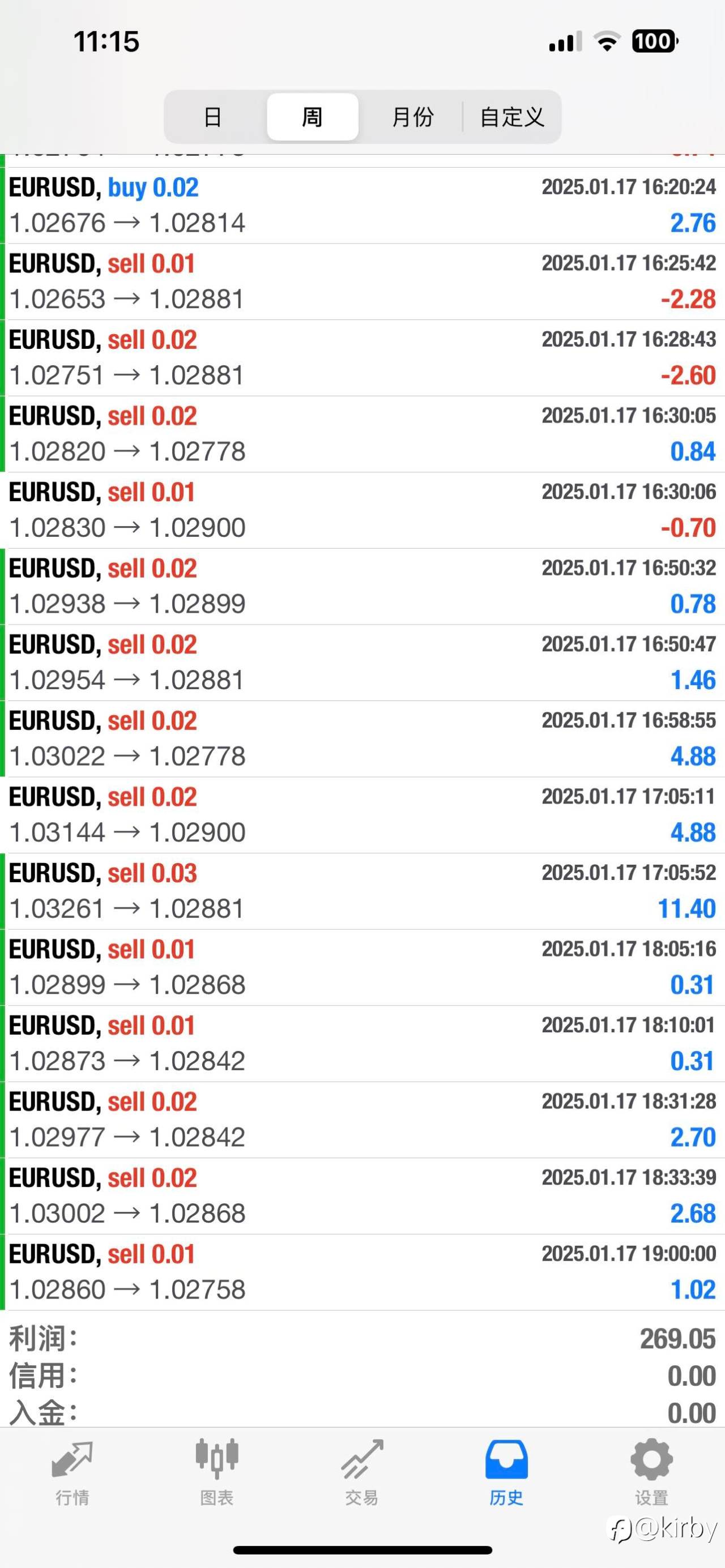This screenshot has width=725, height=1568.
Task: Expand the sell 0.02 trade at 16:58:55
Action: [x=362, y=738]
